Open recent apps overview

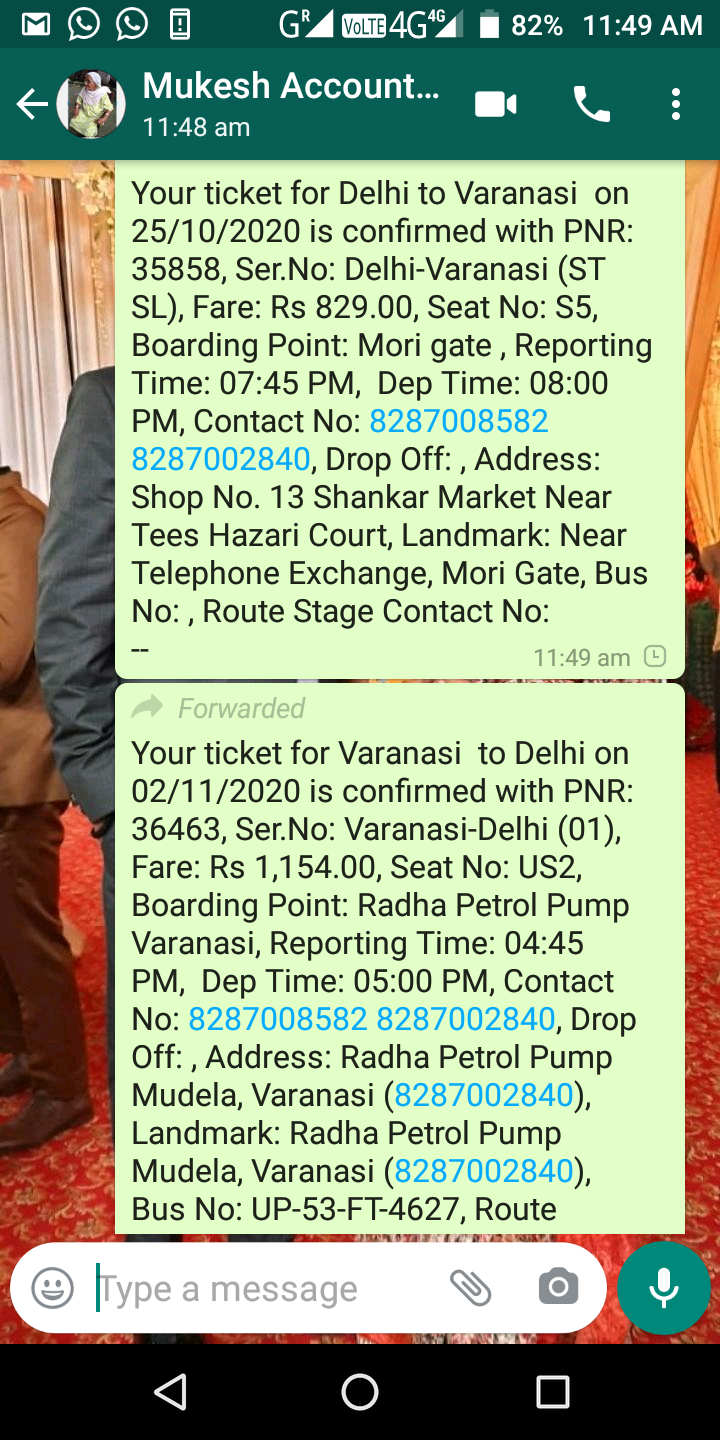(x=552, y=1391)
